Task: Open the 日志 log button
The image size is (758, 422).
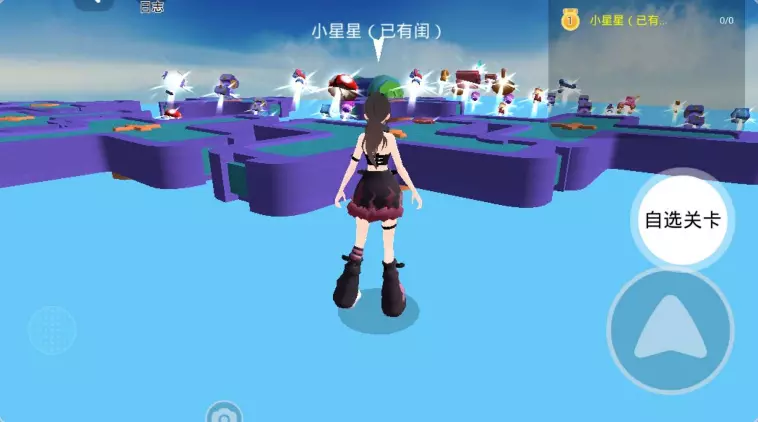Action: (152, 7)
